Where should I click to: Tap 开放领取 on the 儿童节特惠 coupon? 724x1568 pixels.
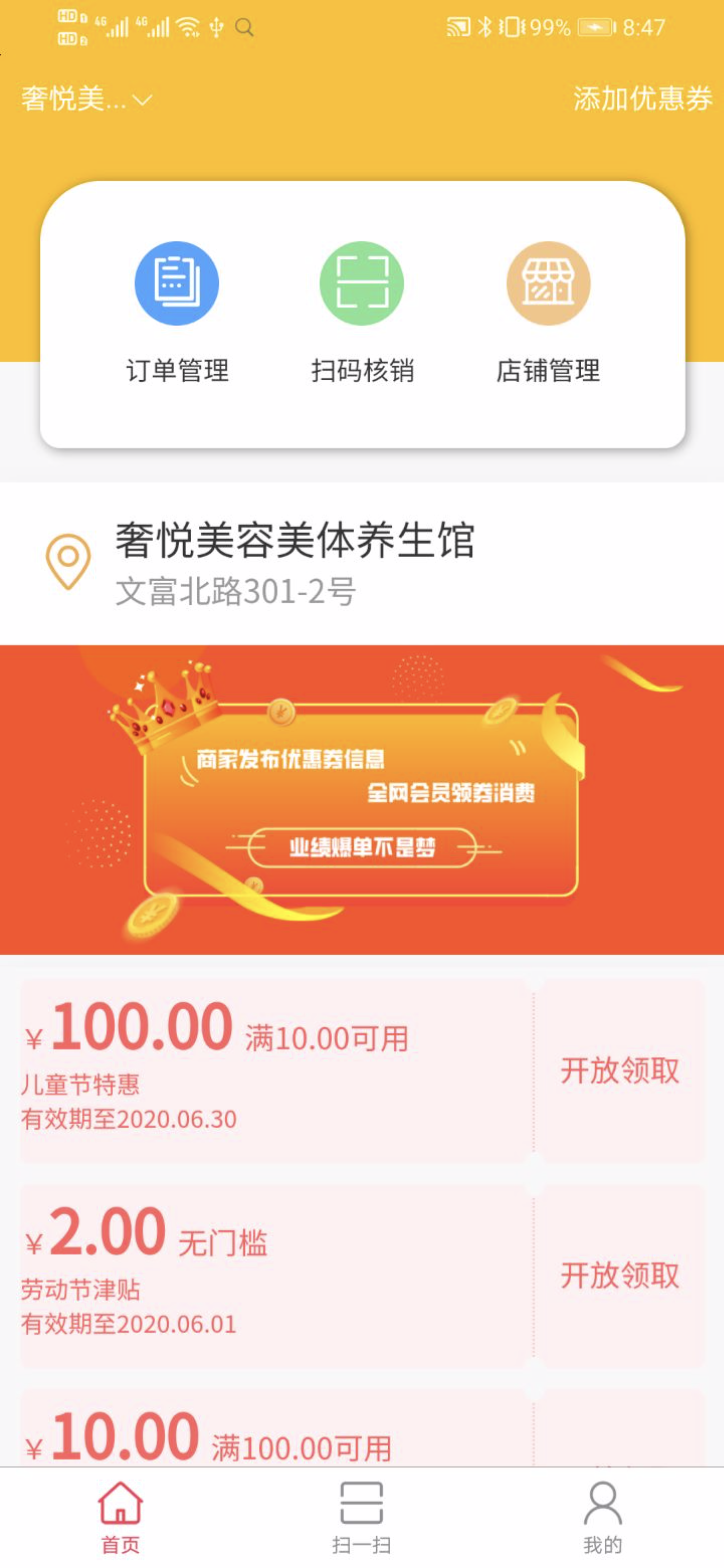click(620, 1071)
